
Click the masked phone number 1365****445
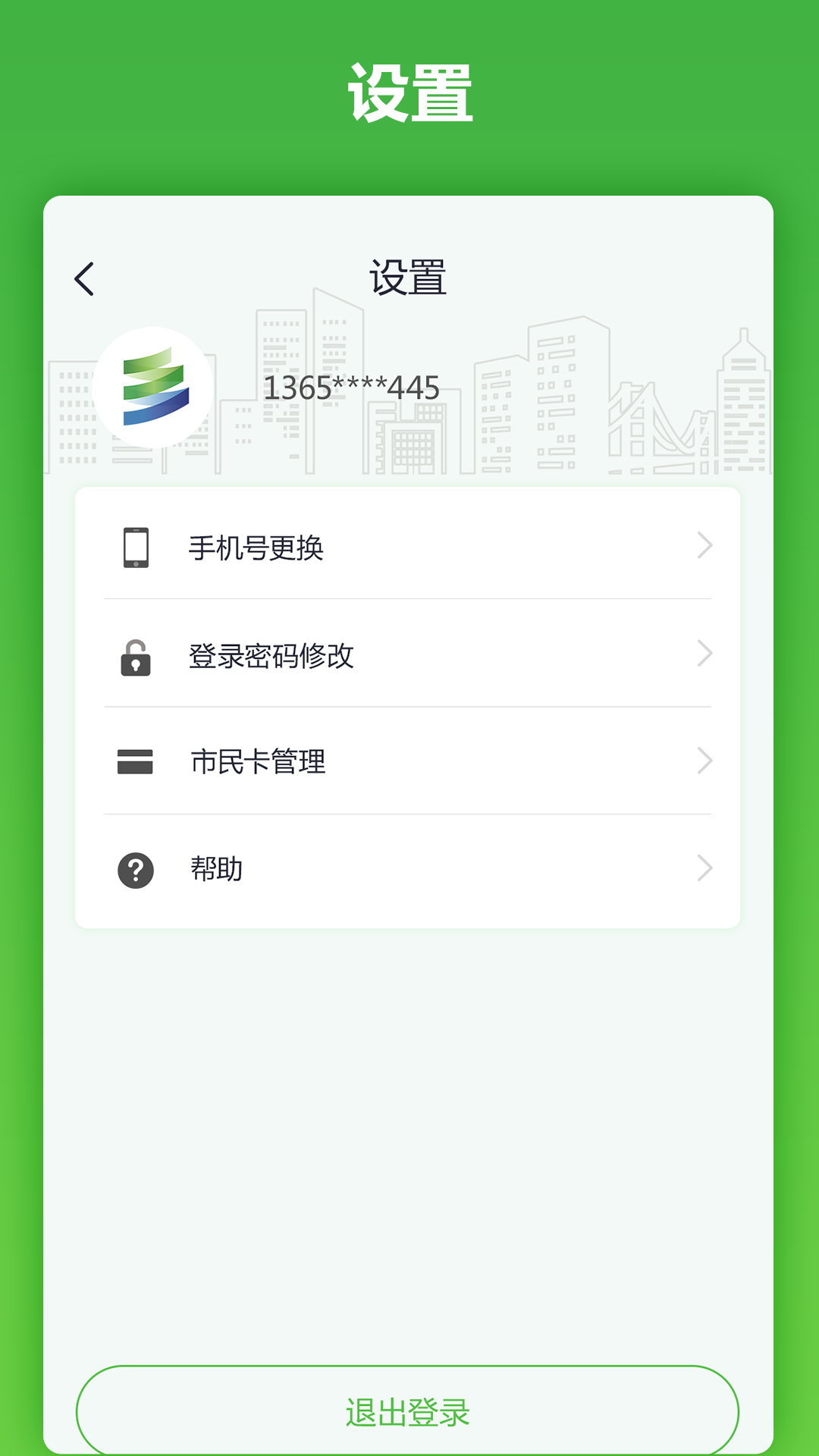click(x=353, y=388)
